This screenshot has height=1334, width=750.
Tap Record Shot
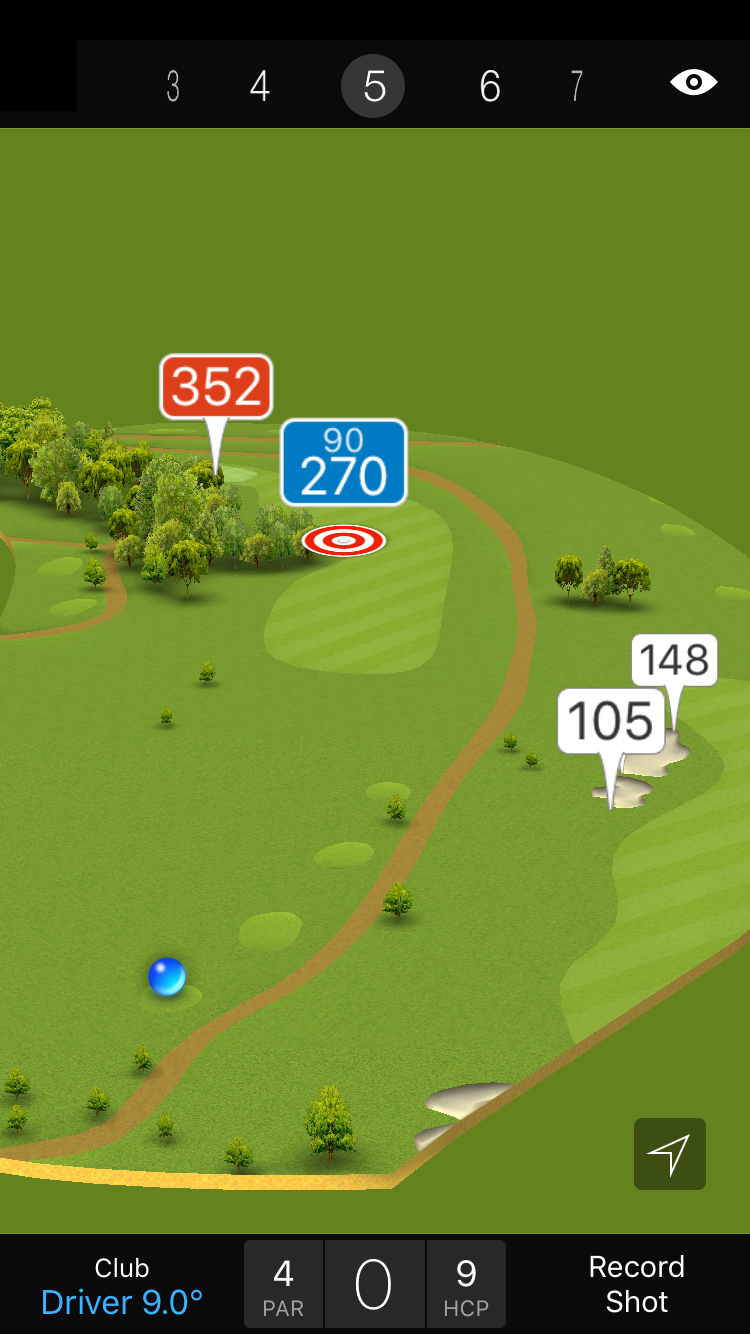click(x=636, y=1285)
